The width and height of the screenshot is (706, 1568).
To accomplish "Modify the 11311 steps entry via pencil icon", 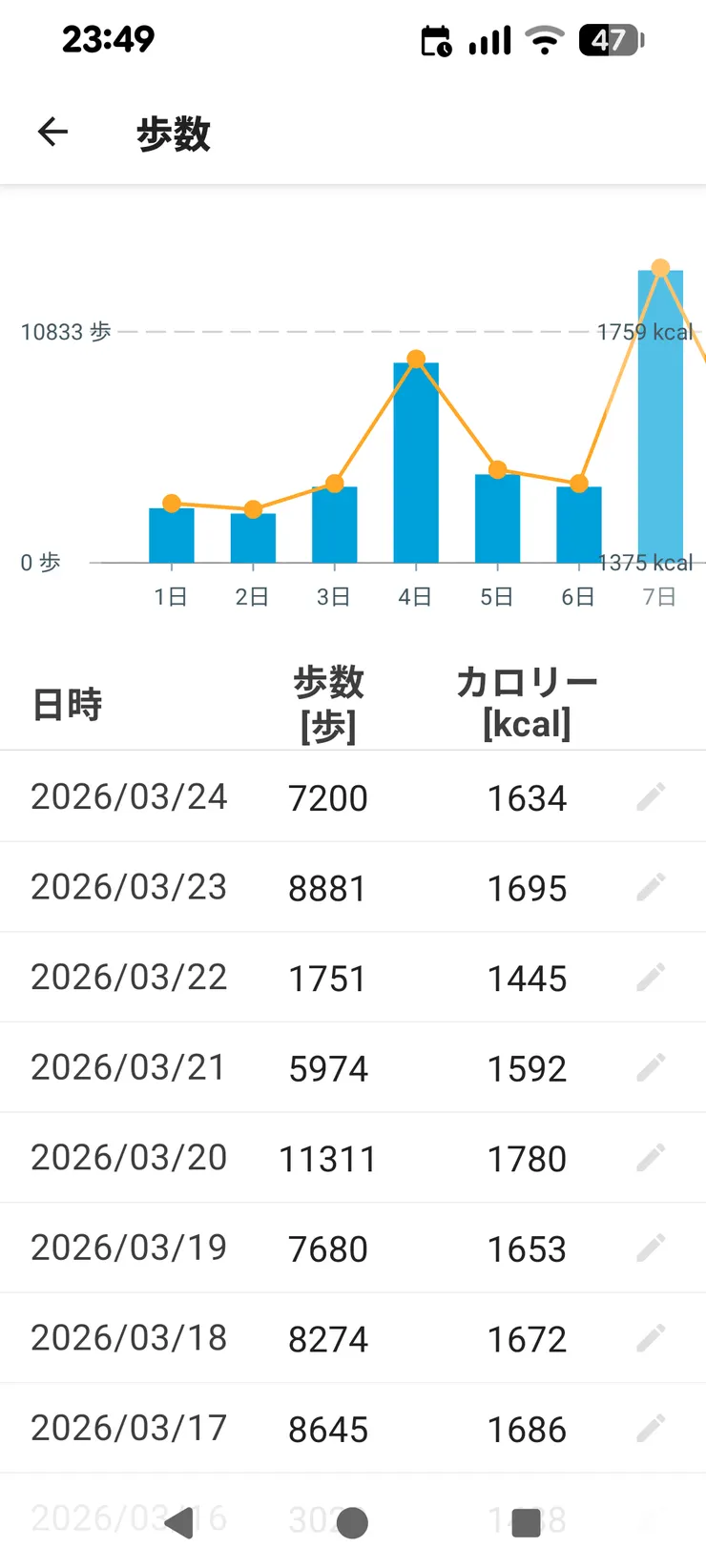I will 650,1156.
